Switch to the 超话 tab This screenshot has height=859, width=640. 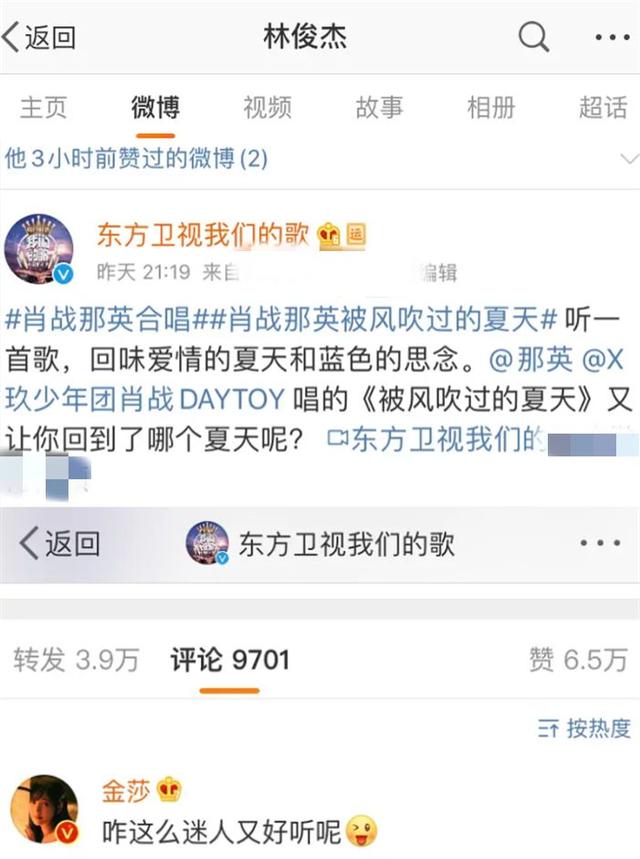pos(603,107)
